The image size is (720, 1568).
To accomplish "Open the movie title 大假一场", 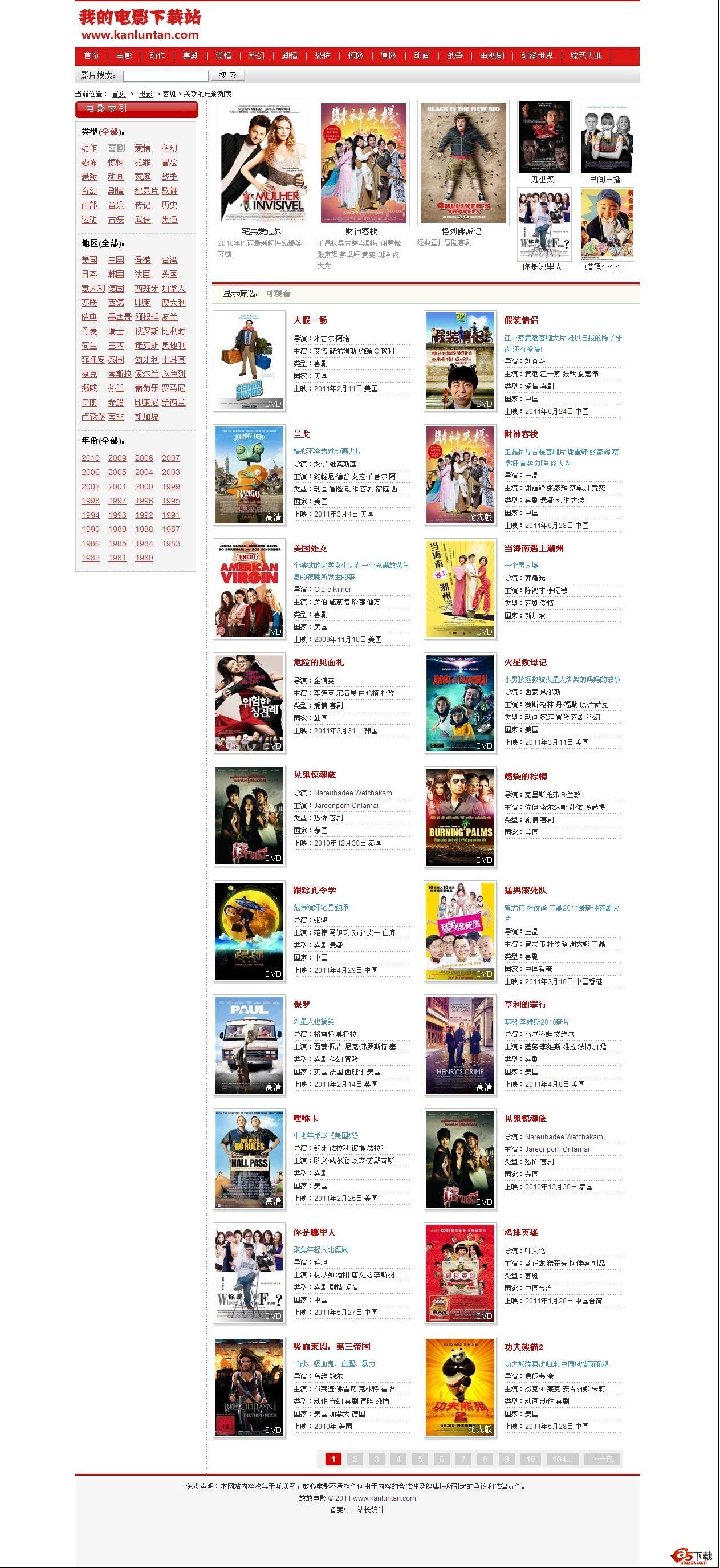I will (310, 320).
